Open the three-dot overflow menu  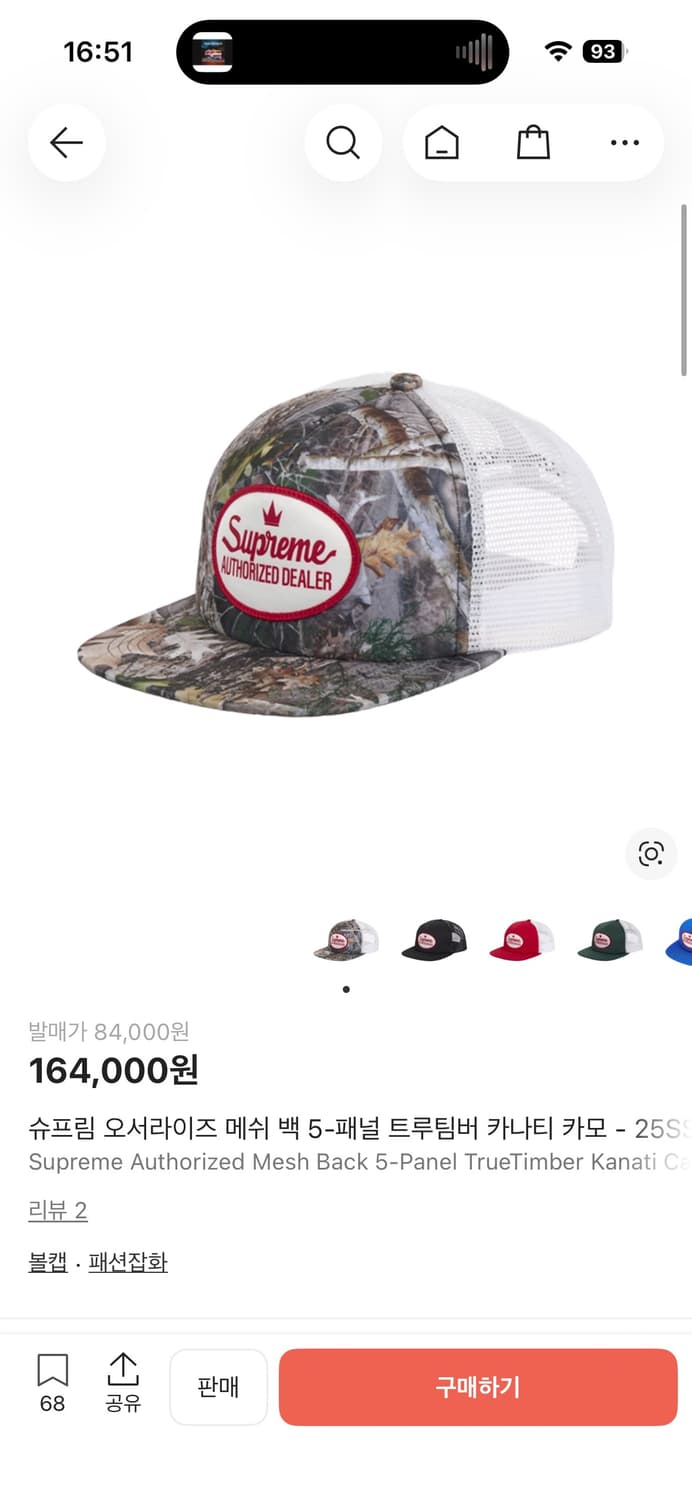624,143
